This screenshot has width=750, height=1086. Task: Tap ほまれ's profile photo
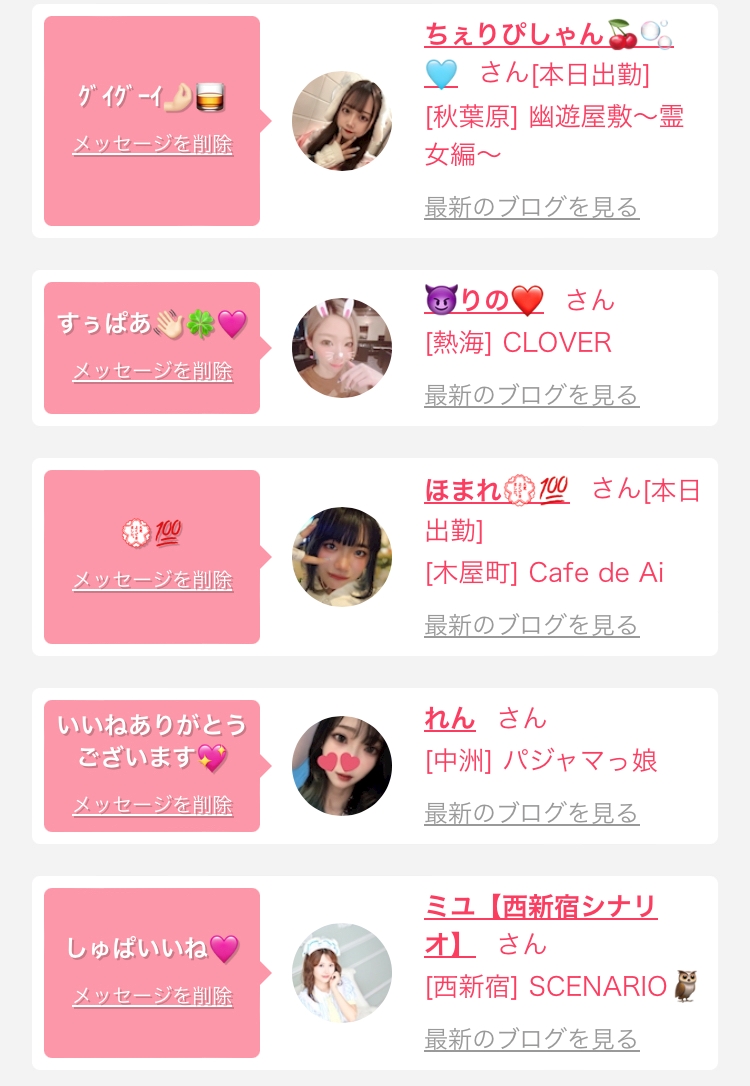[341, 557]
